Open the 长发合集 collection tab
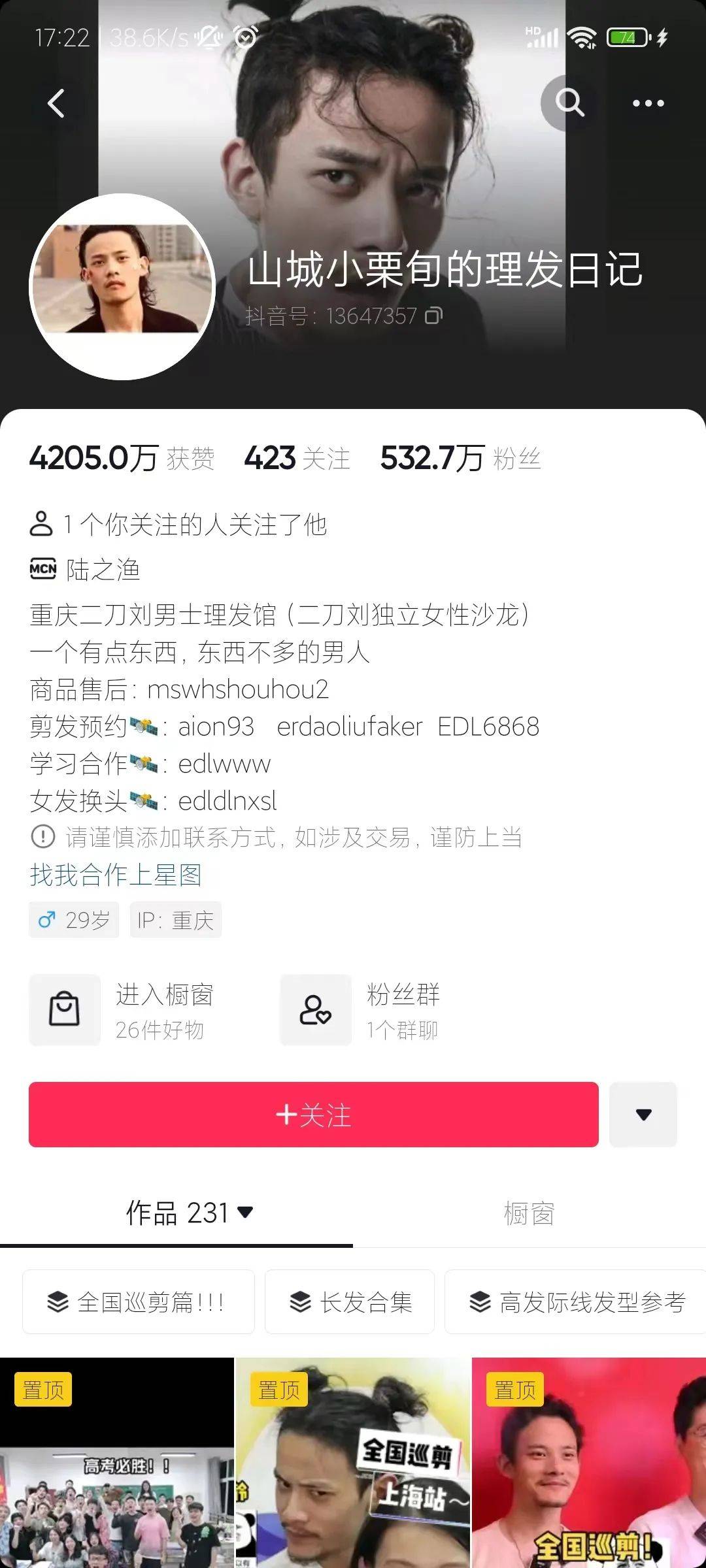Screen dimensions: 706x1568 [x=348, y=1302]
